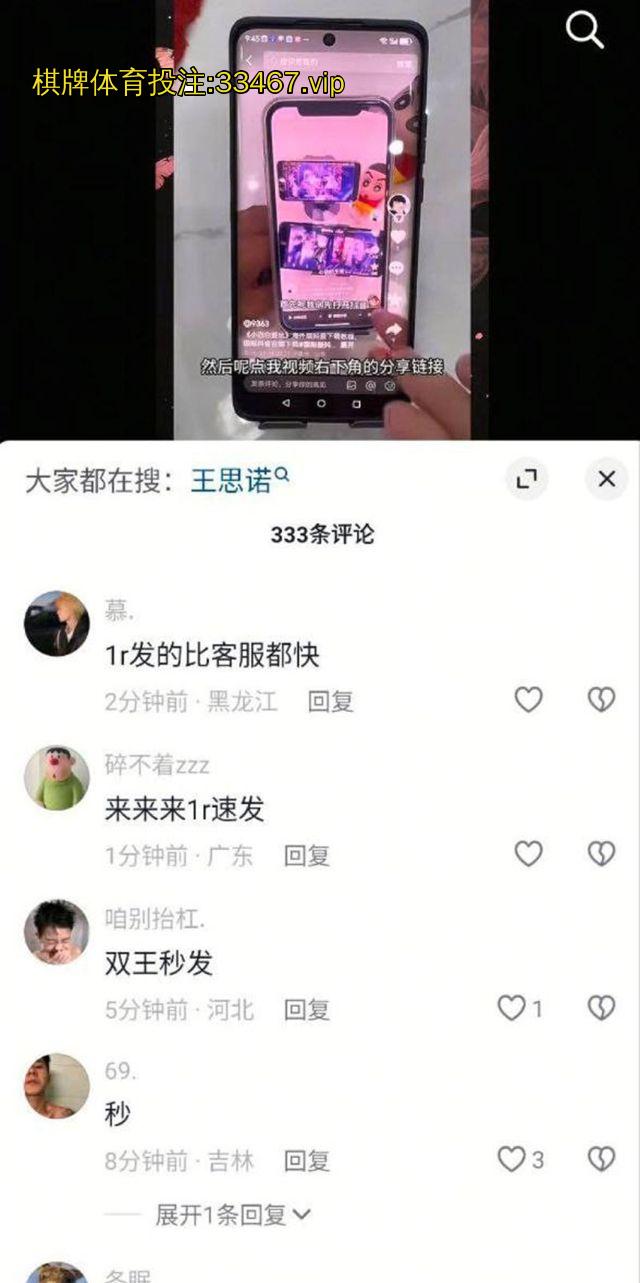Open search from the top magnifier icon
The height and width of the screenshot is (1283, 640).
tap(585, 32)
